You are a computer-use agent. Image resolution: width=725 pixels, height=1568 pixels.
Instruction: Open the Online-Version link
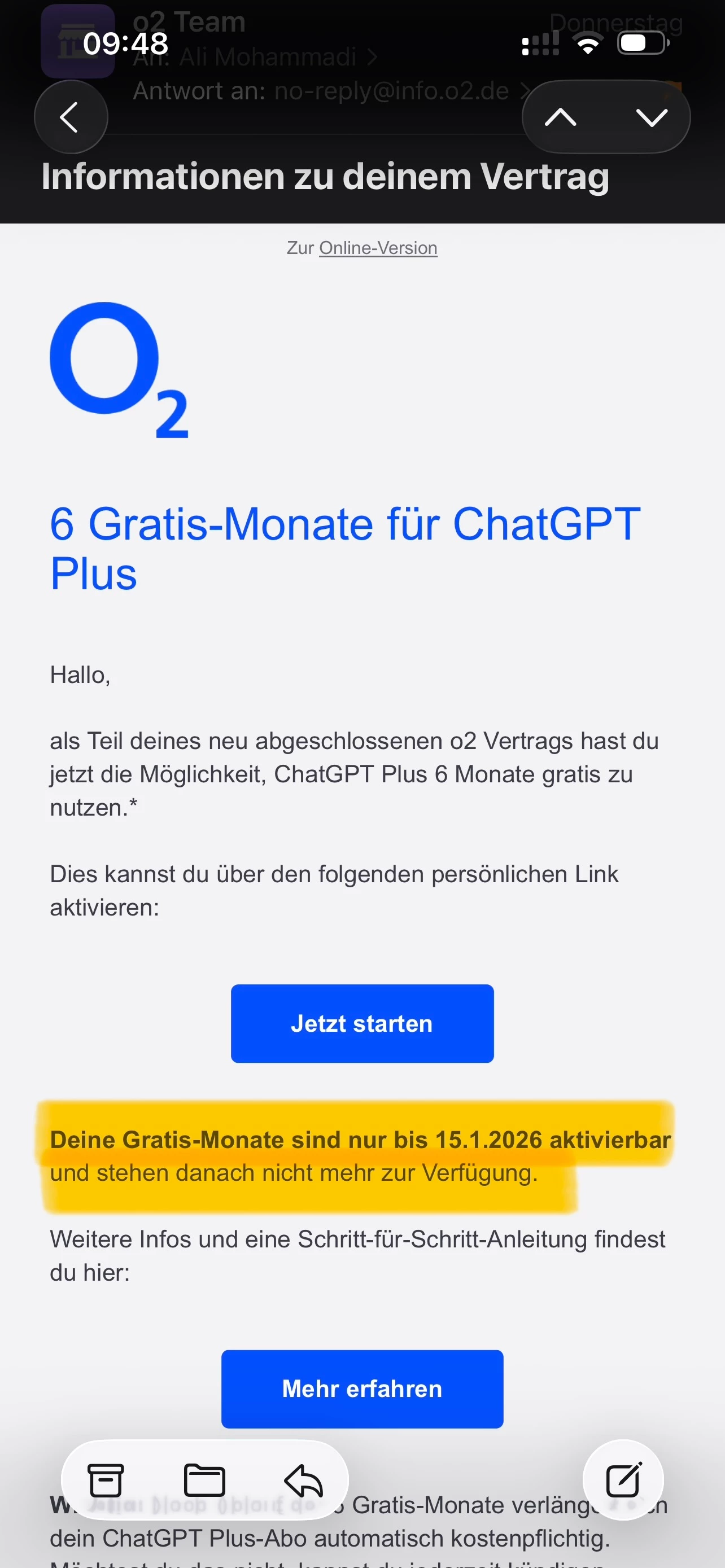coord(378,248)
